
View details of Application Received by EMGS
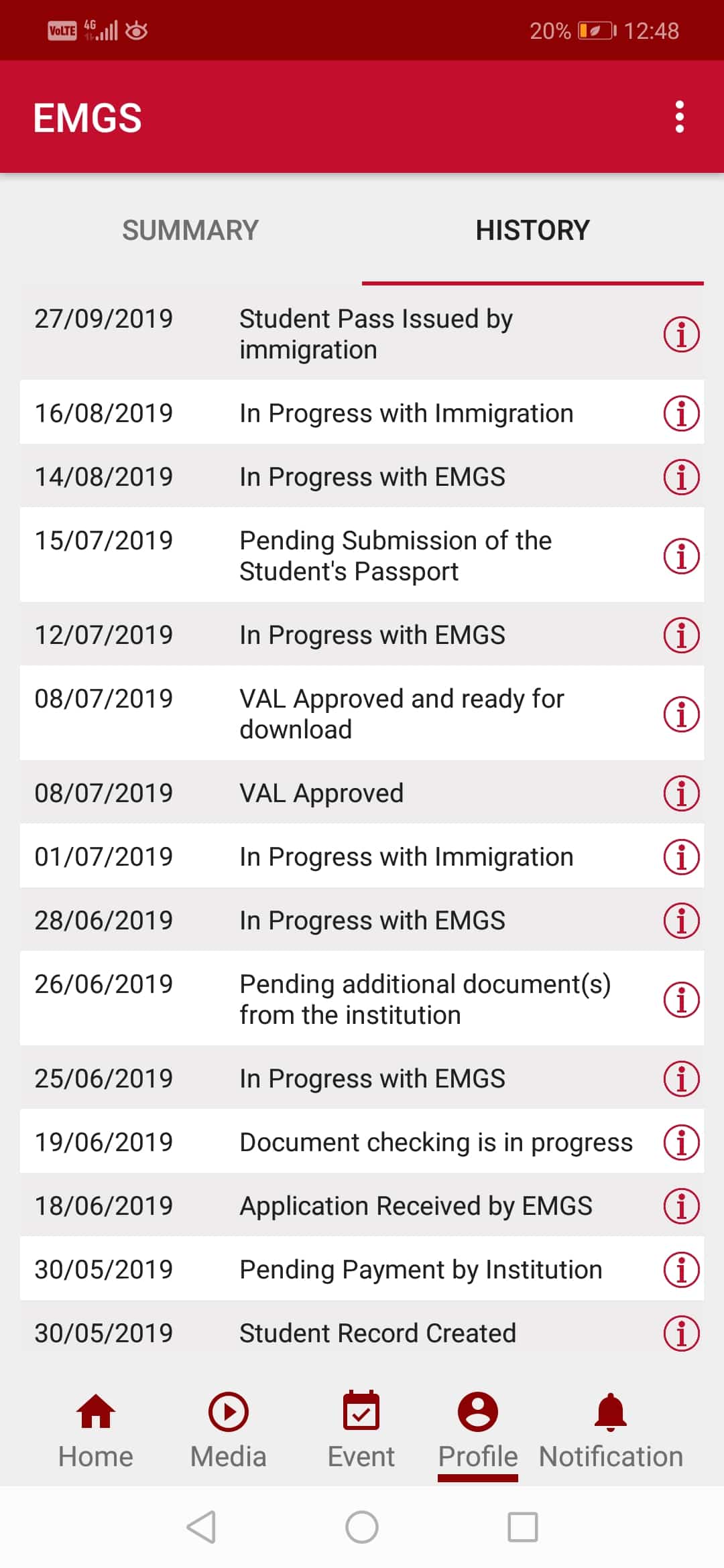coord(681,1206)
